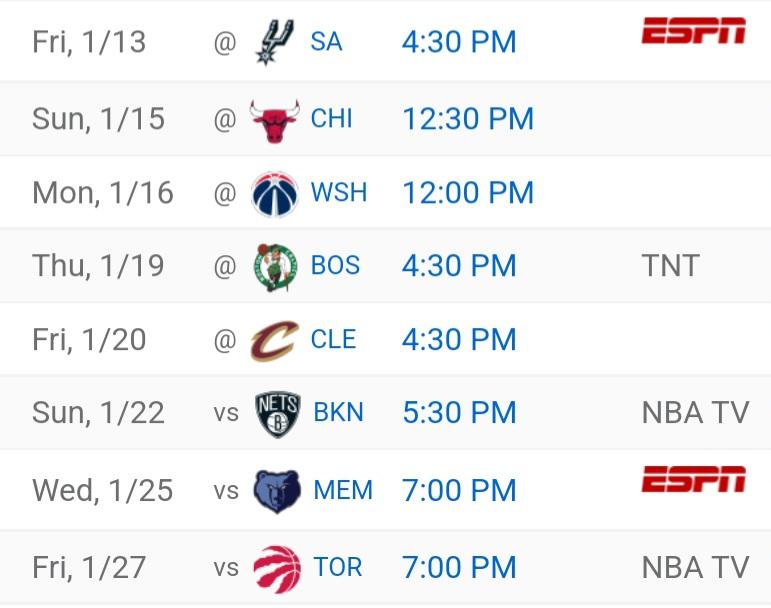Open the 7:00 PM game against MEM
The image size is (771, 608).
(459, 491)
